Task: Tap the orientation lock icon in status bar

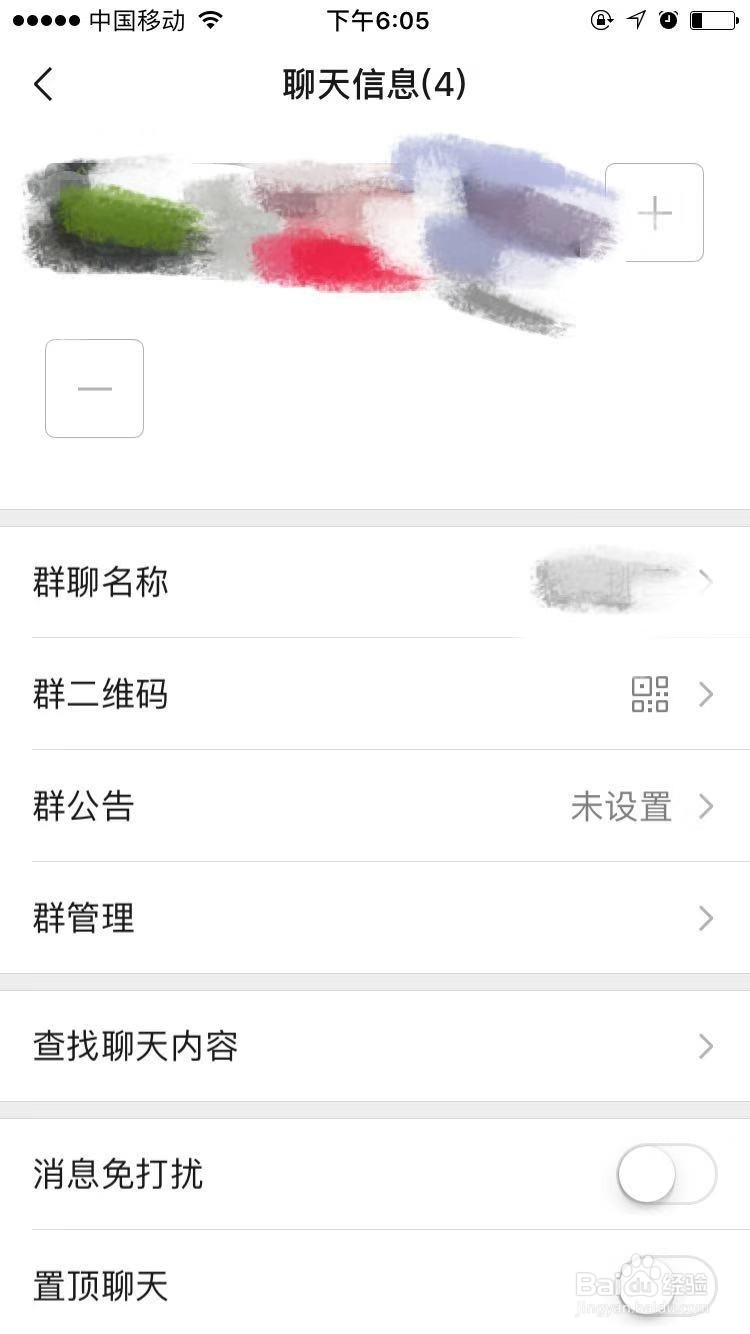Action: coord(602,18)
